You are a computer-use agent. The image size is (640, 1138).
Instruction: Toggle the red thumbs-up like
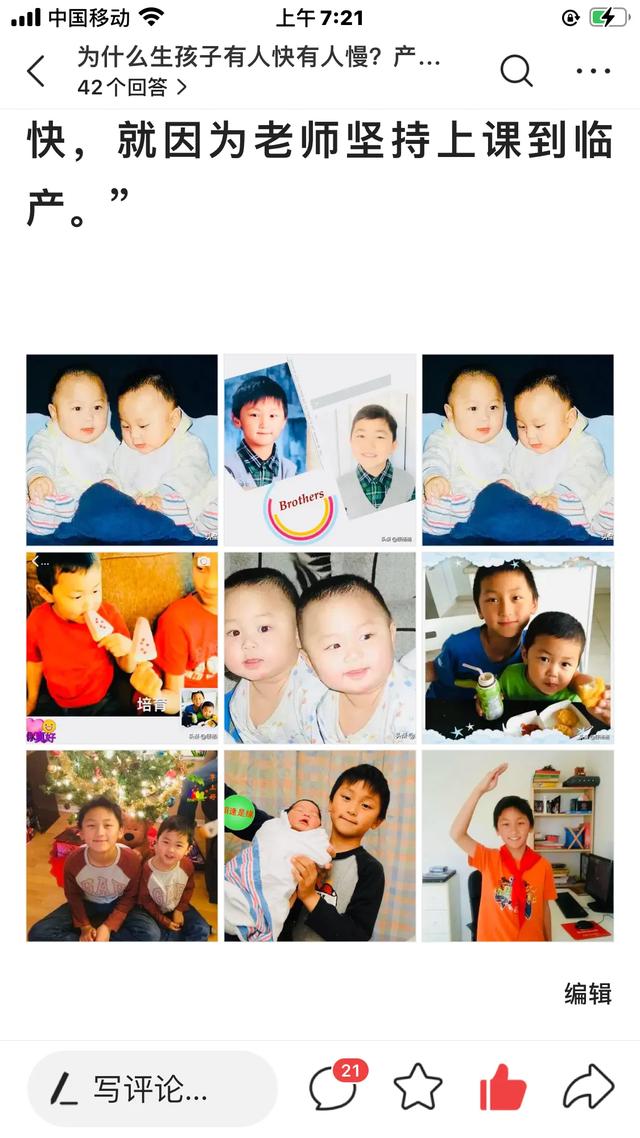click(x=503, y=1088)
